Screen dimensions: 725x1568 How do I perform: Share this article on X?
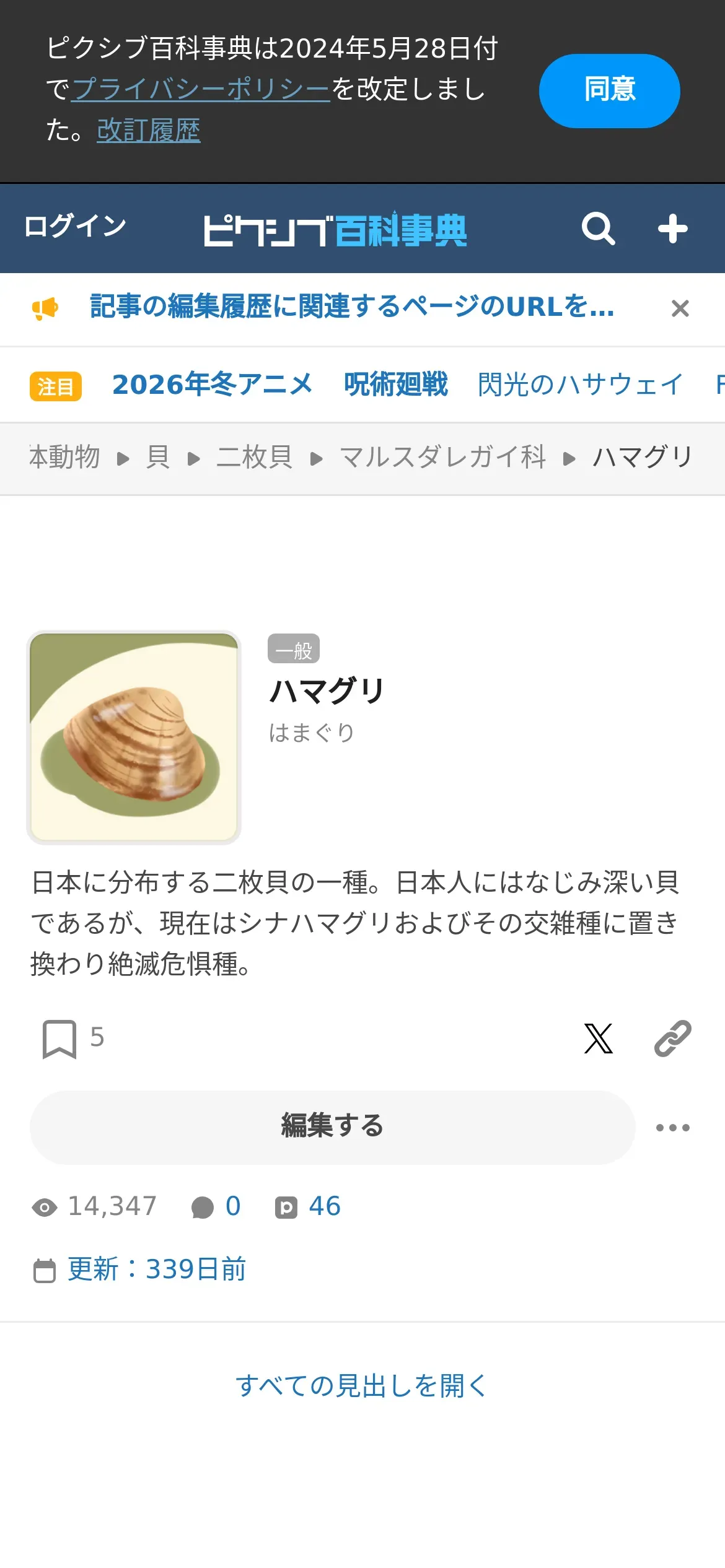[x=598, y=1039]
